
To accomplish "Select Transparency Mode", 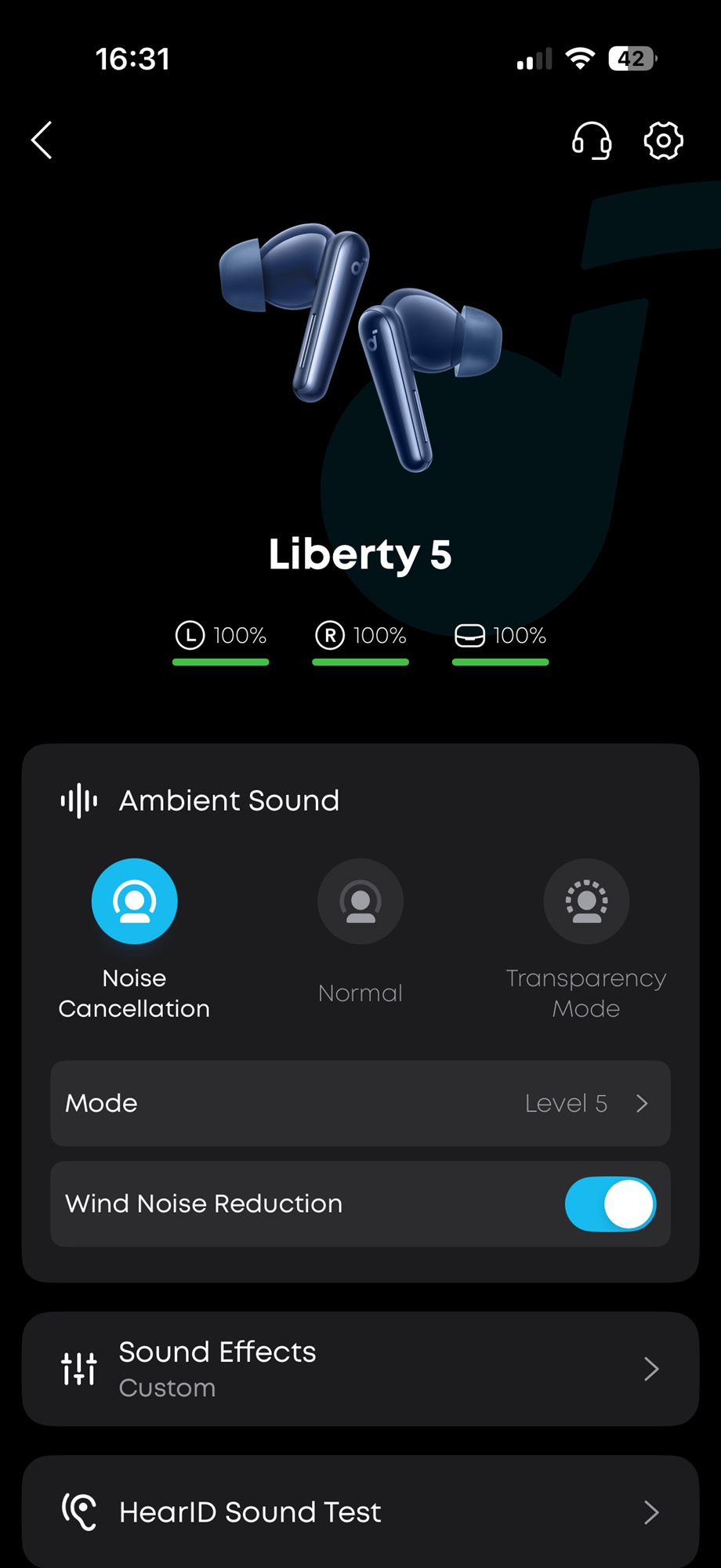I will tap(586, 902).
